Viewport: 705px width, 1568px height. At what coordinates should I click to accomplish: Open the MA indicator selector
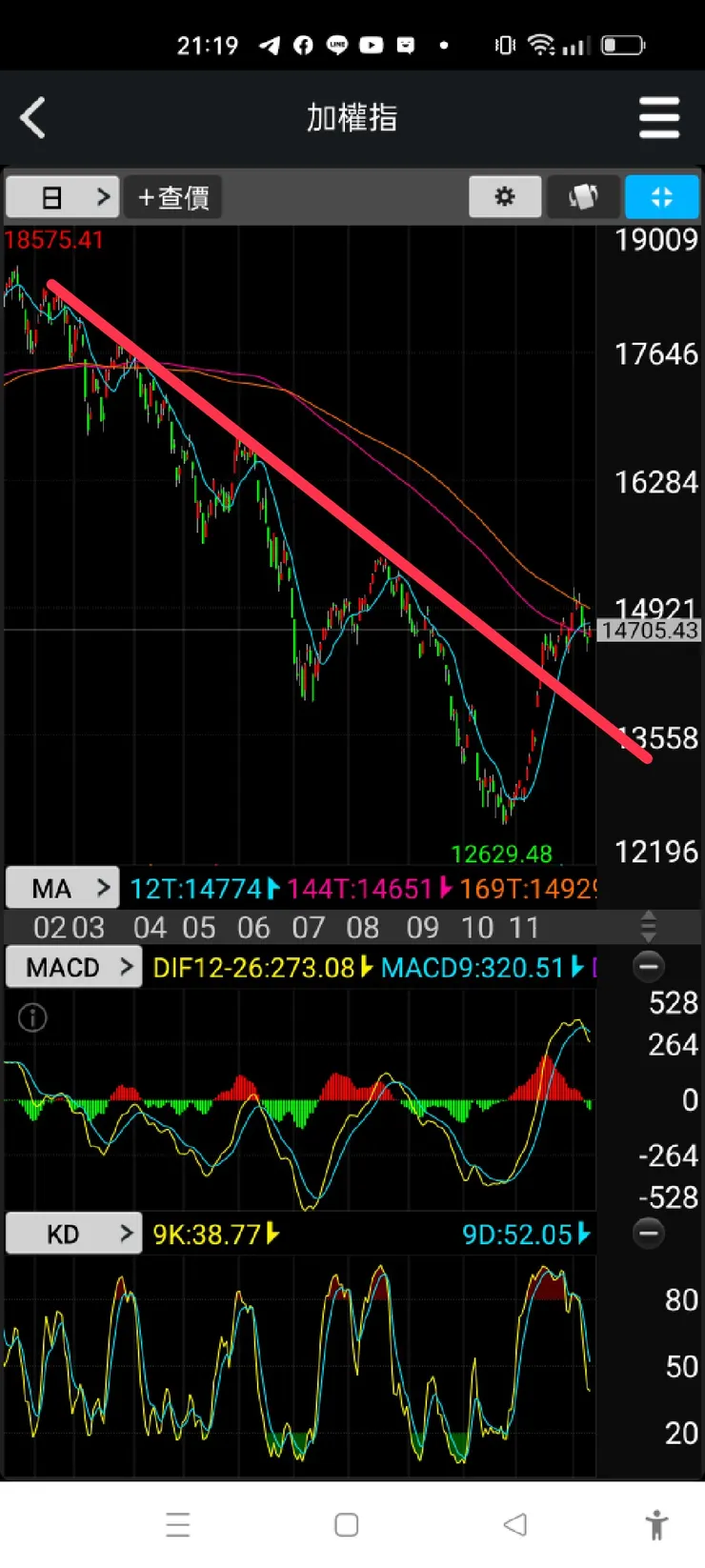[x=62, y=888]
